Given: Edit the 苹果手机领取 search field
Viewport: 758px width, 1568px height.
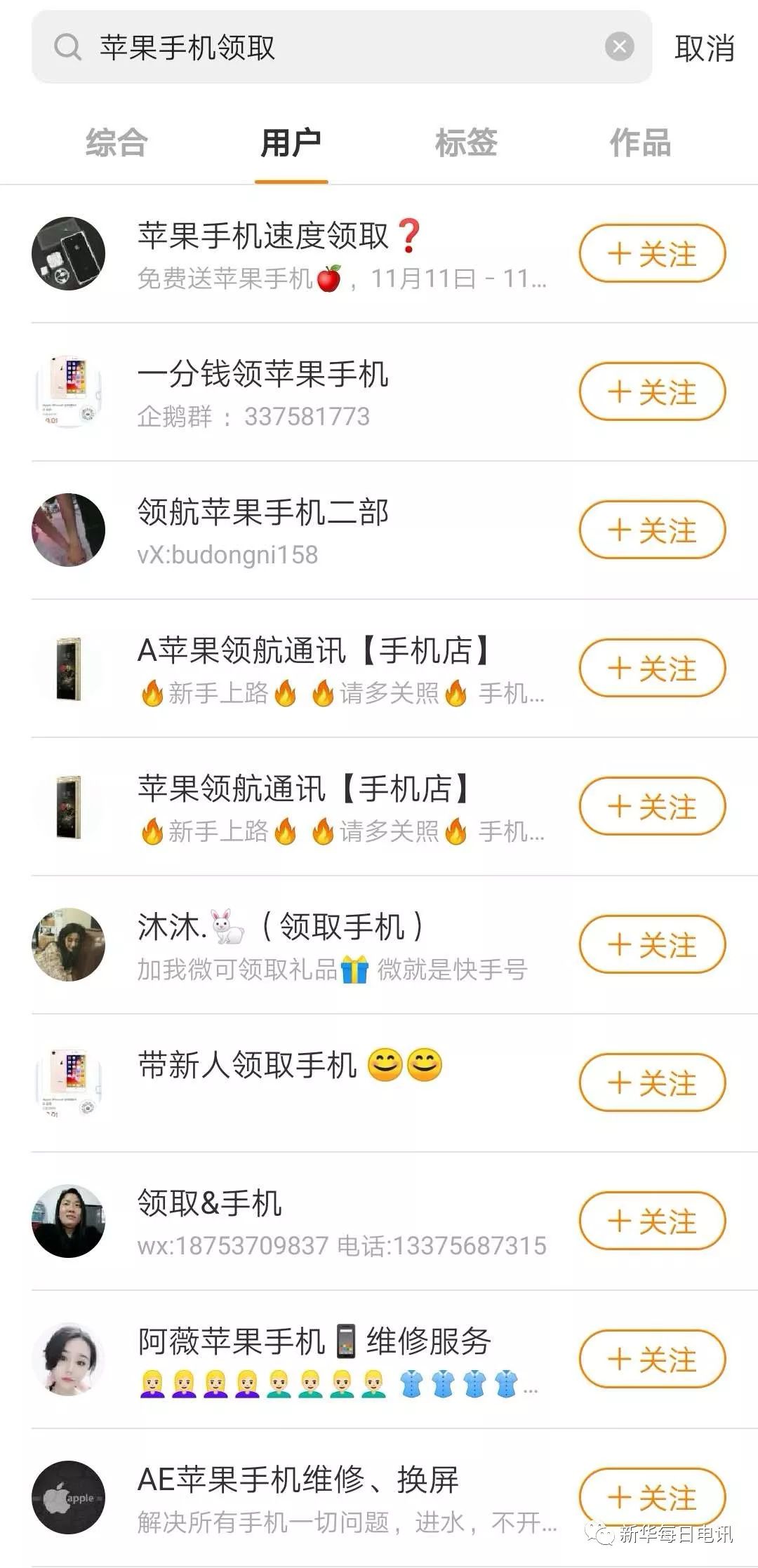Looking at the screenshot, I should point(337,47).
